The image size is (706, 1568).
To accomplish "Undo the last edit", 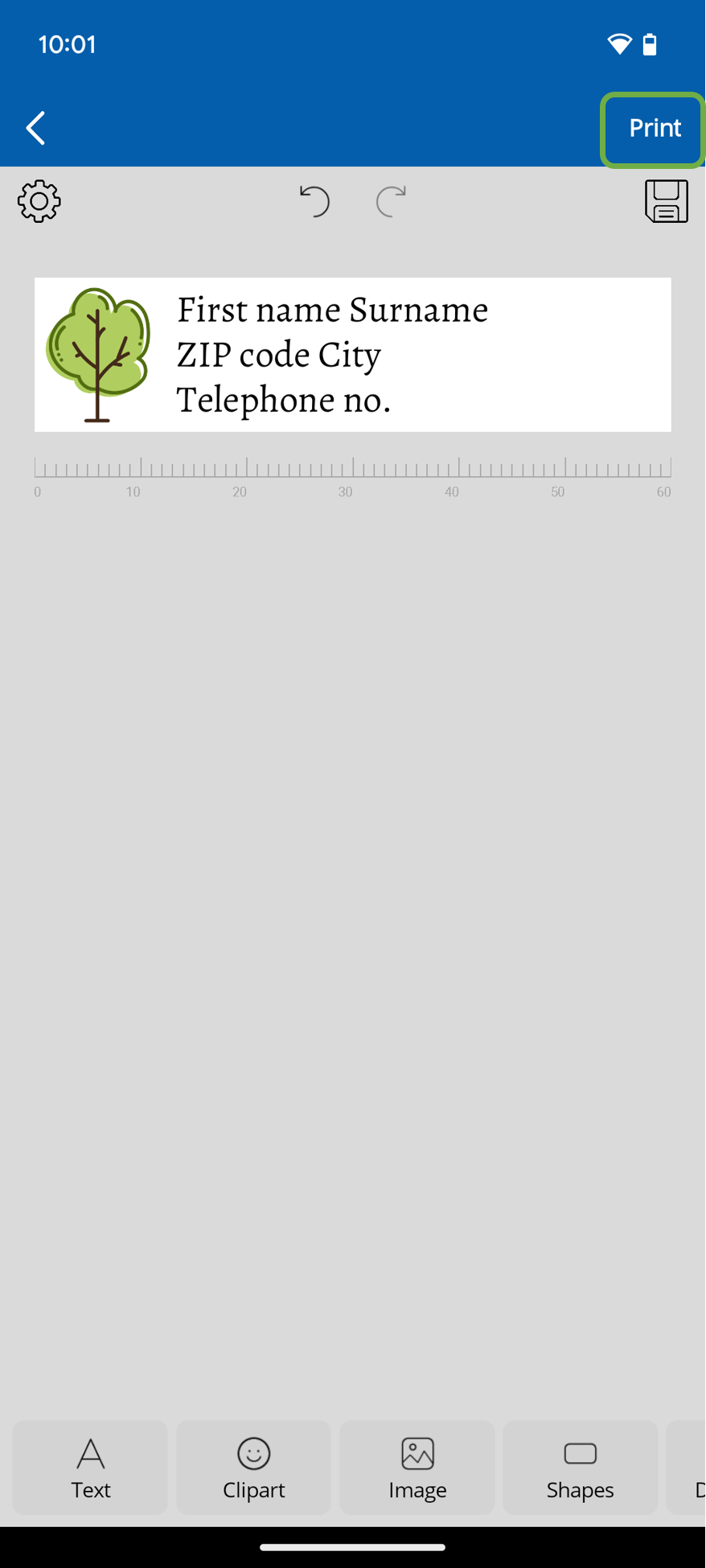I will [314, 201].
